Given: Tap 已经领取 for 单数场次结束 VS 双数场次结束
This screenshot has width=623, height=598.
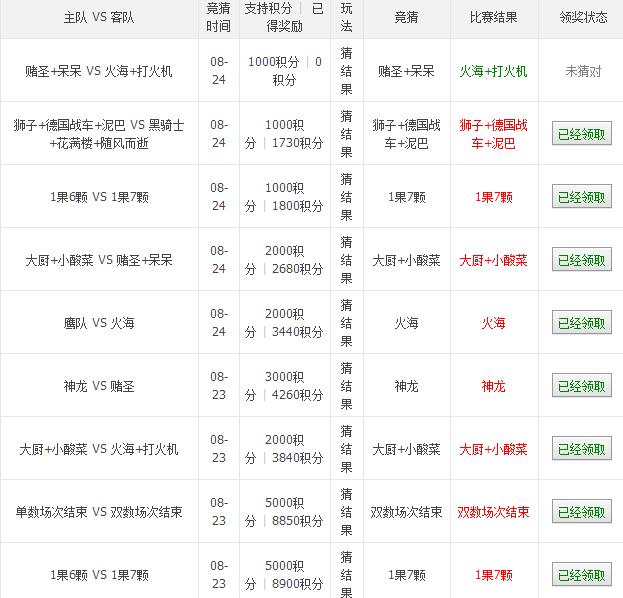Looking at the screenshot, I should (x=581, y=512).
